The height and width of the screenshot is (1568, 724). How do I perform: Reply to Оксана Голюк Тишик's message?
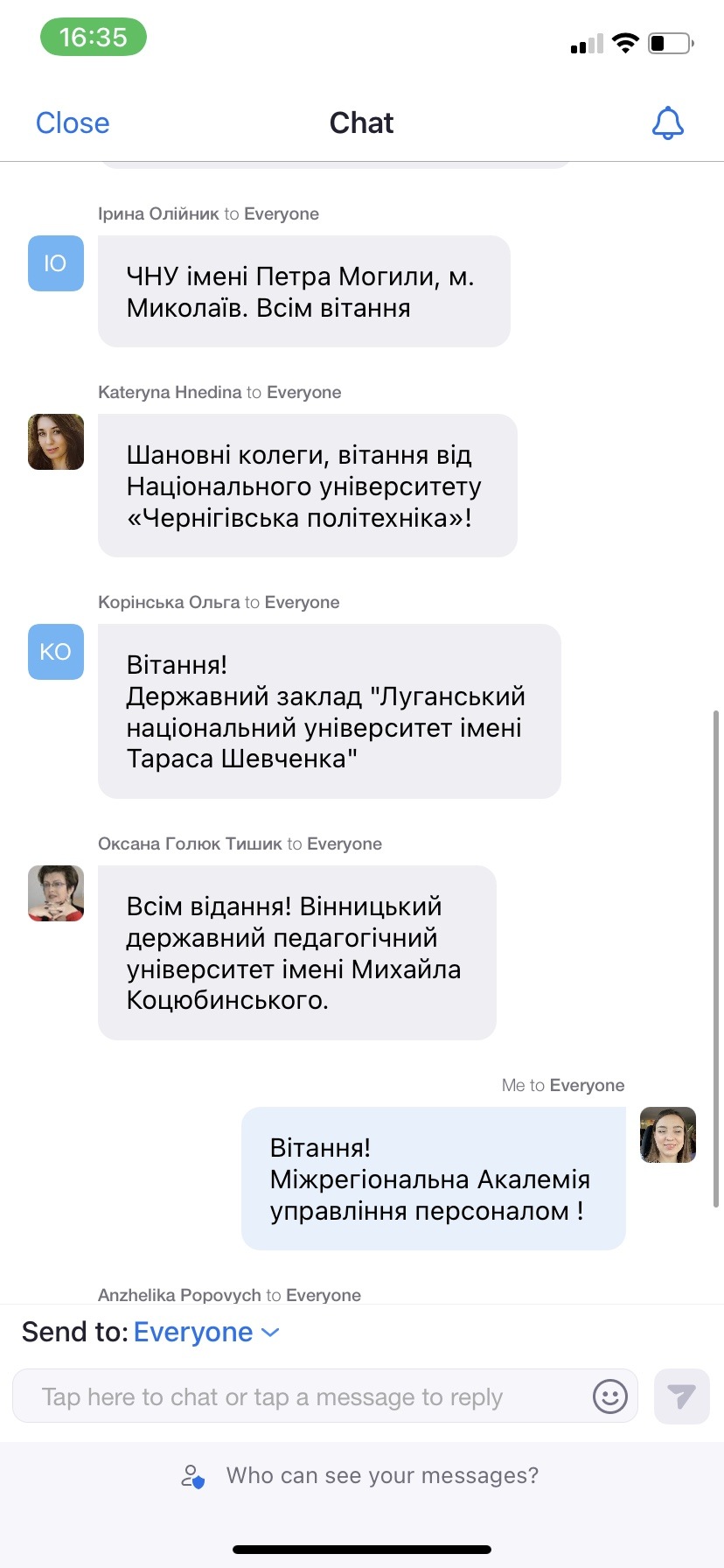pyautogui.click(x=296, y=953)
